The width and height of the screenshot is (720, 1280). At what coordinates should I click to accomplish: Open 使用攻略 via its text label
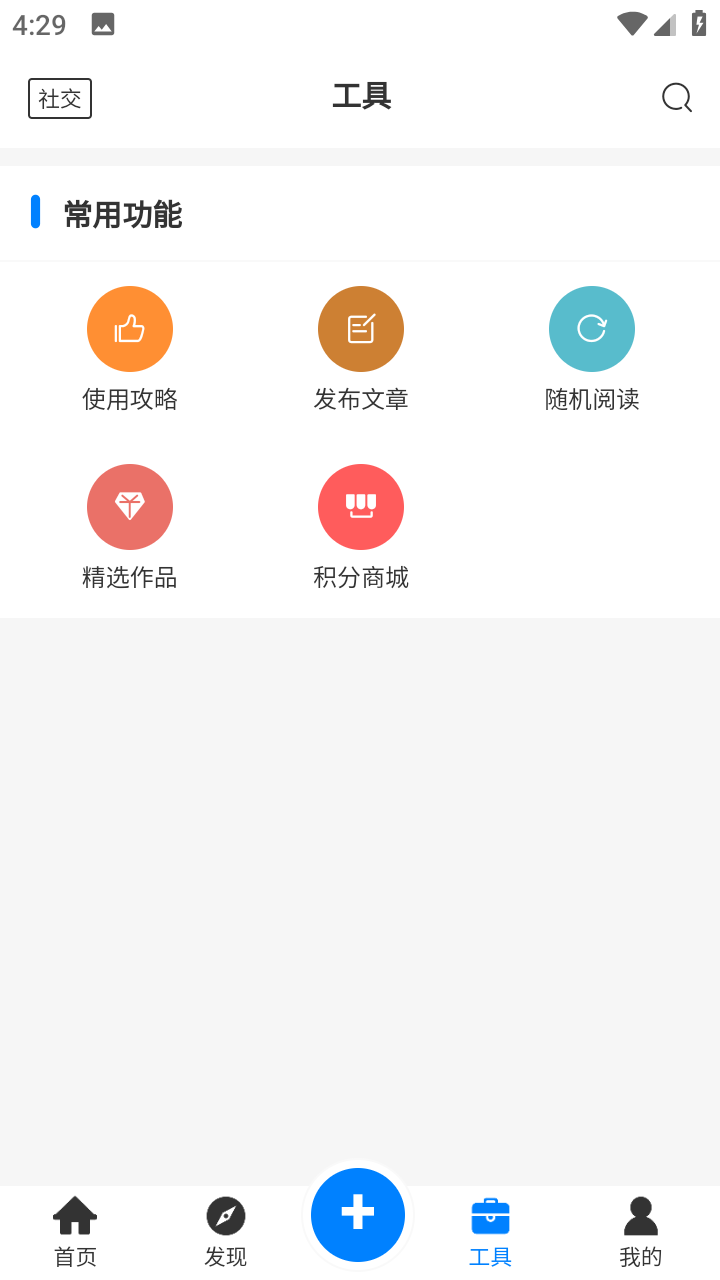(130, 399)
